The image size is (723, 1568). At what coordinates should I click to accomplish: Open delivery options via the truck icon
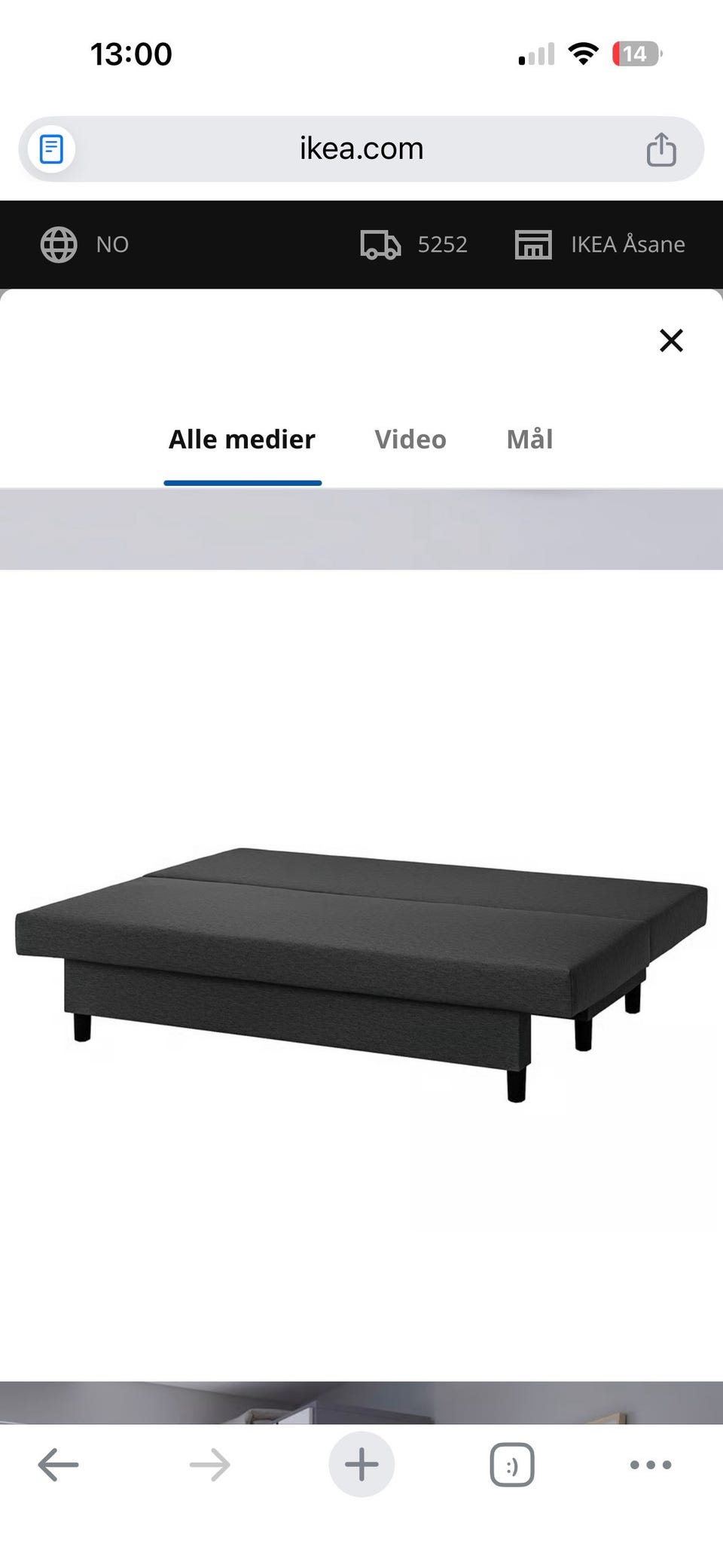pos(382,243)
